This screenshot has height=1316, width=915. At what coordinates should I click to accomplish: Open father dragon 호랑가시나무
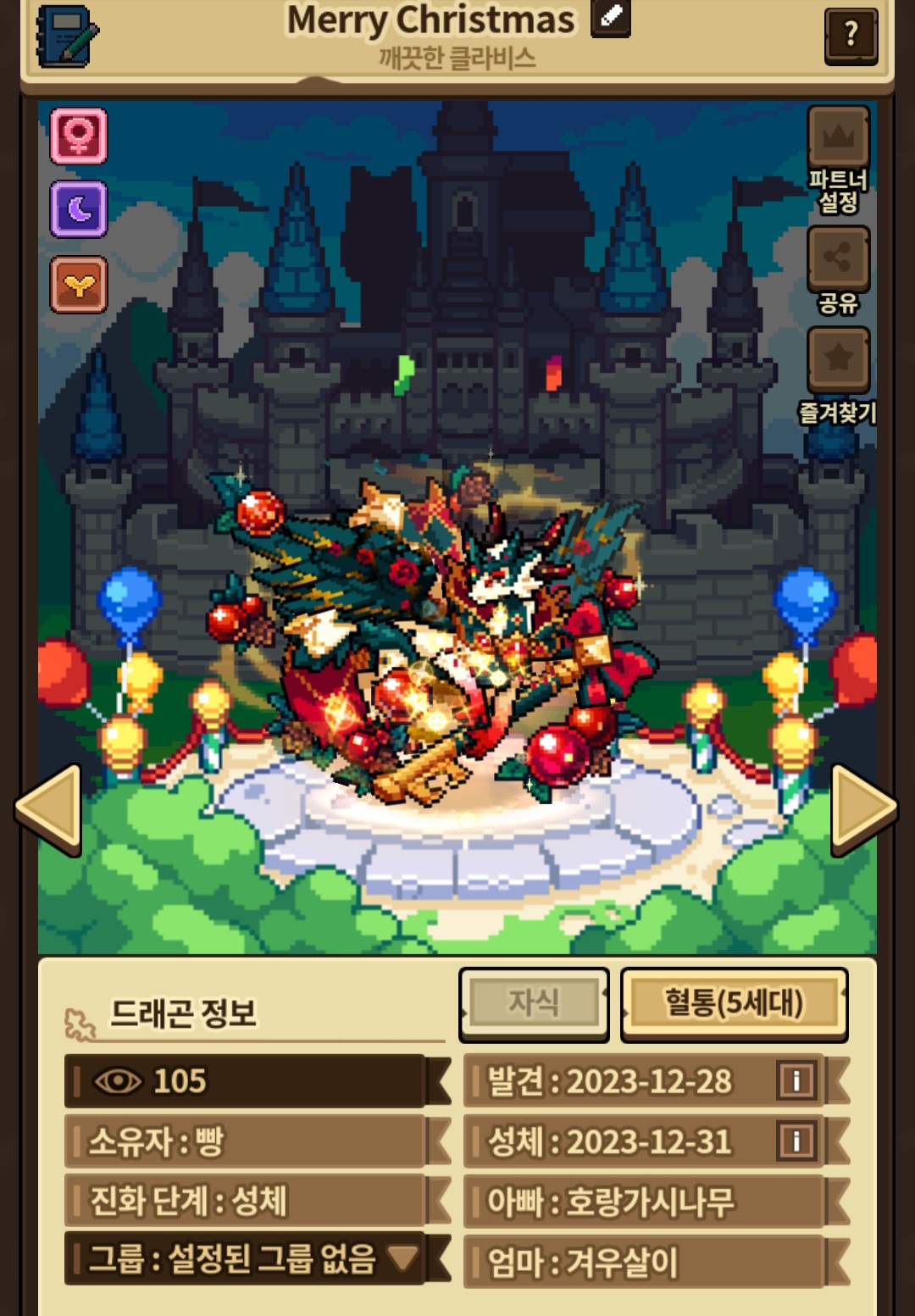click(644, 1202)
